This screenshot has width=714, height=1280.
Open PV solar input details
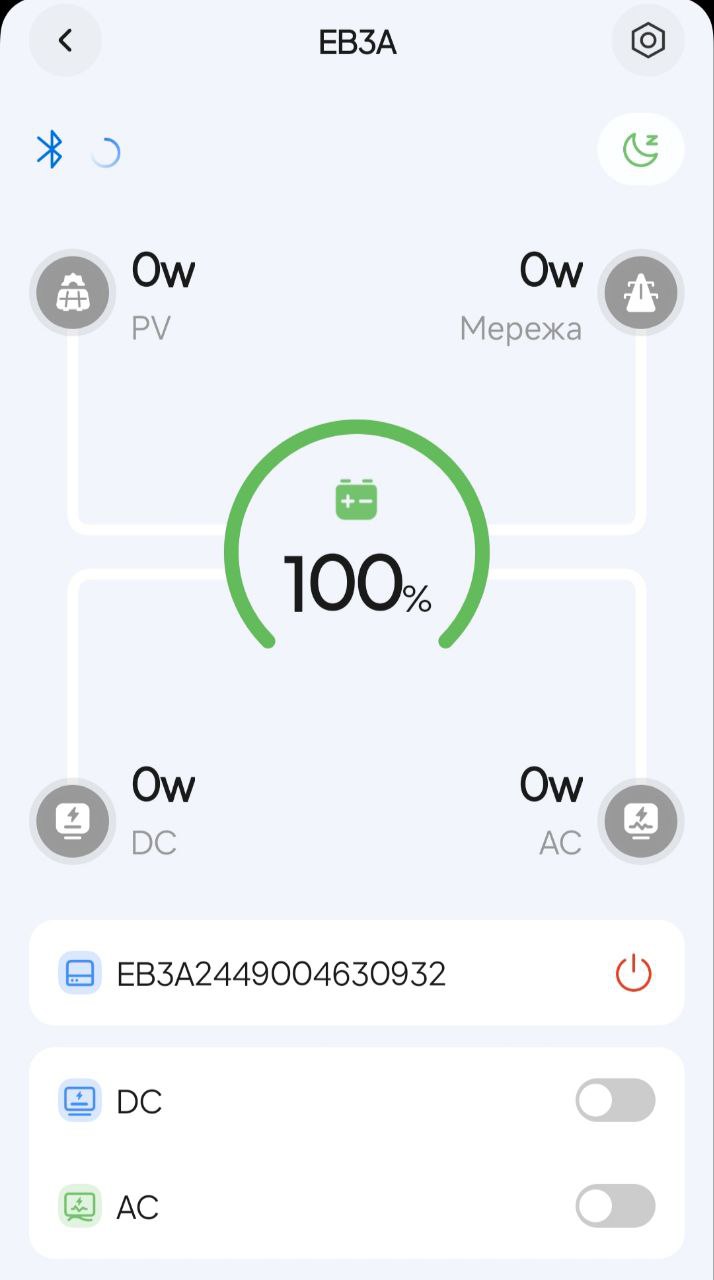(72, 293)
